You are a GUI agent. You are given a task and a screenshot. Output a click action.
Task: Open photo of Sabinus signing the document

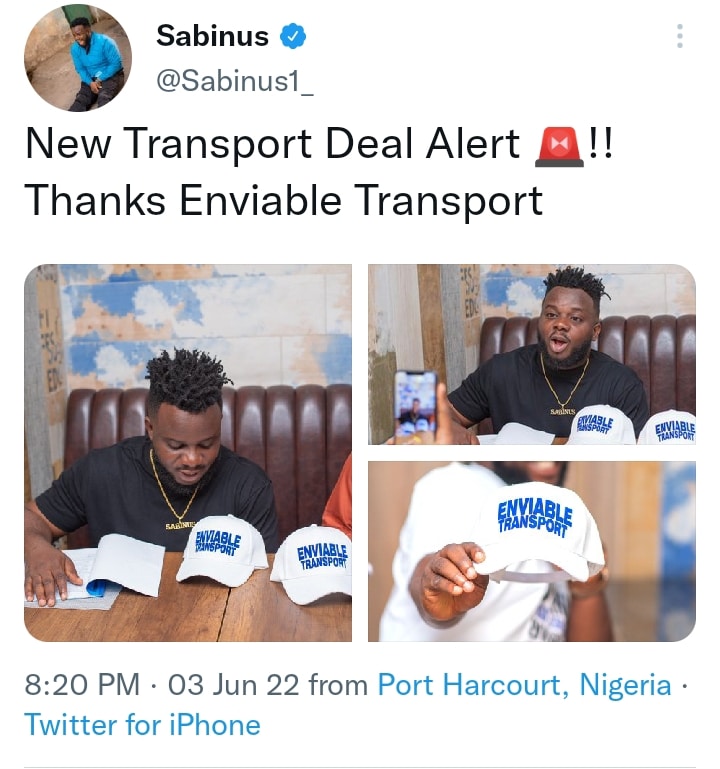[188, 452]
